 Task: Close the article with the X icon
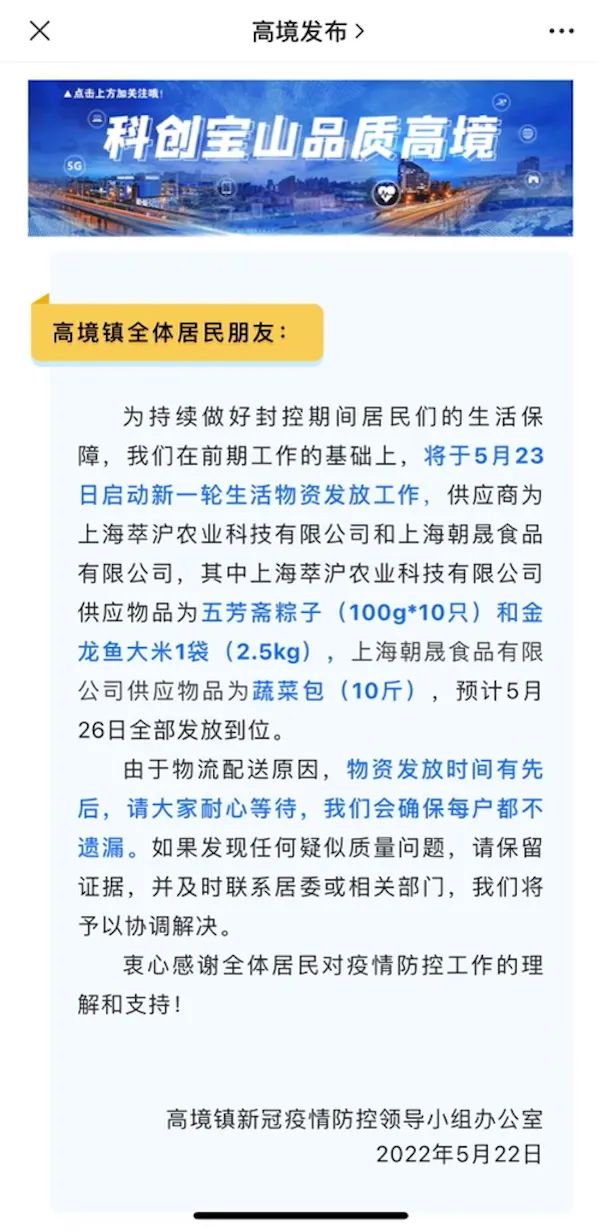(x=39, y=31)
